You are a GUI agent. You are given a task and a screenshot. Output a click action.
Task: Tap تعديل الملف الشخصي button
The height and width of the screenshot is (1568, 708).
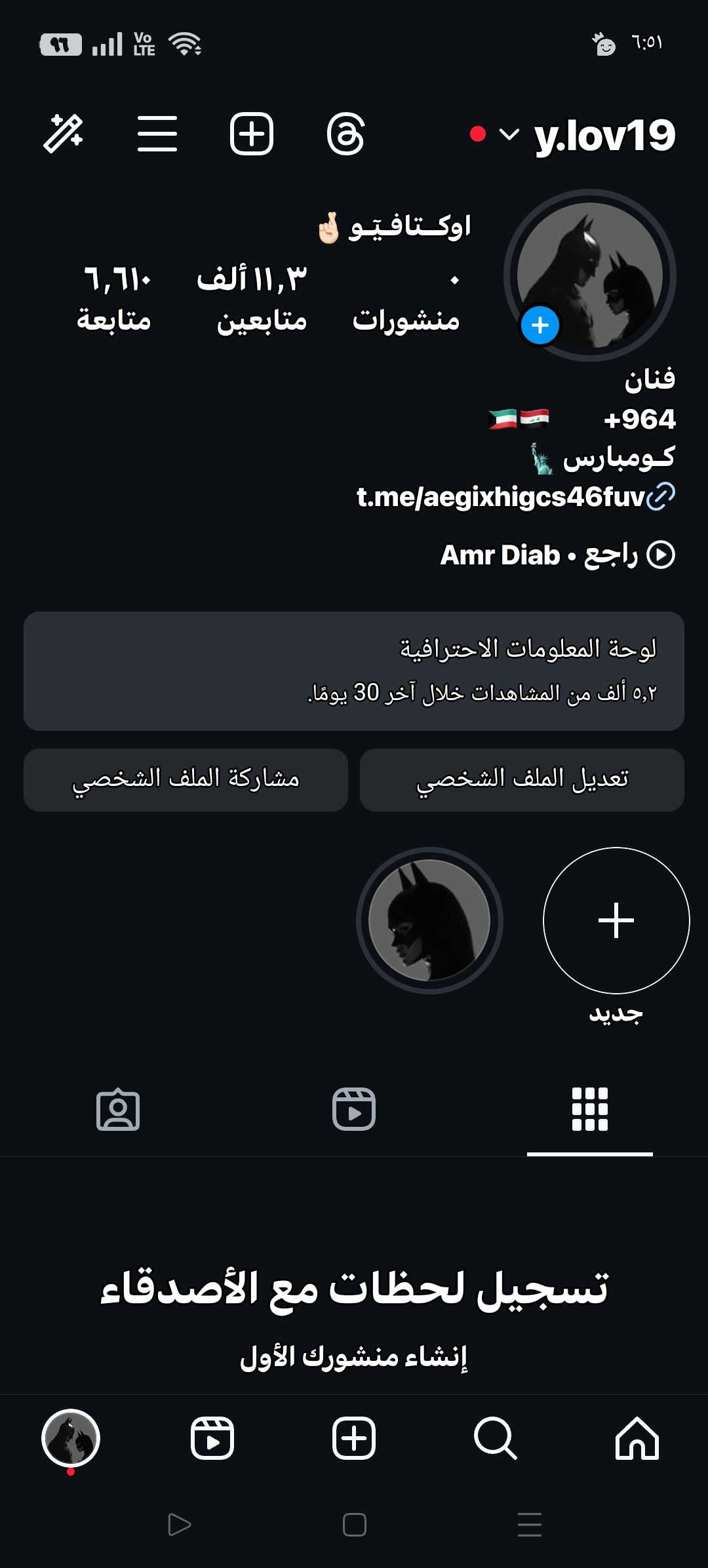522,779
